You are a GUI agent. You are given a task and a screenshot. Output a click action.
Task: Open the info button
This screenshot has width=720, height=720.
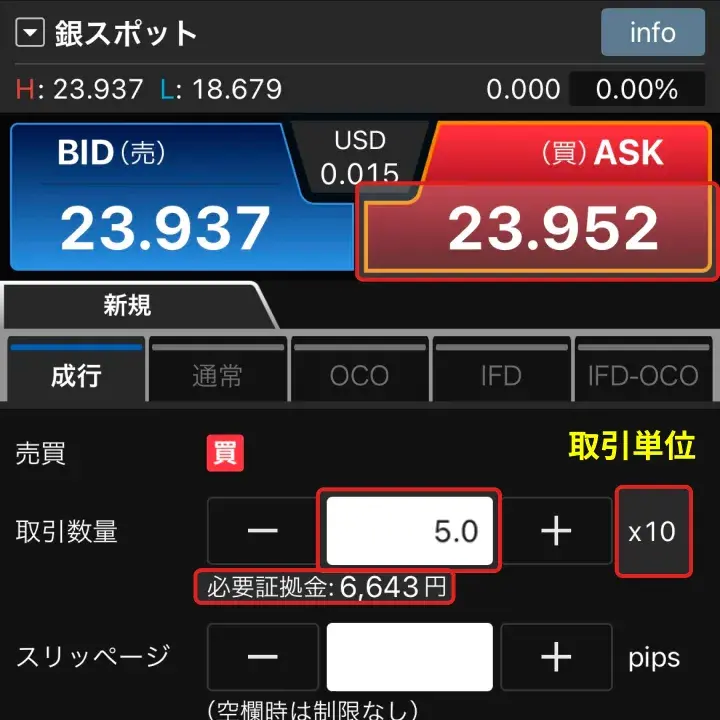[652, 33]
